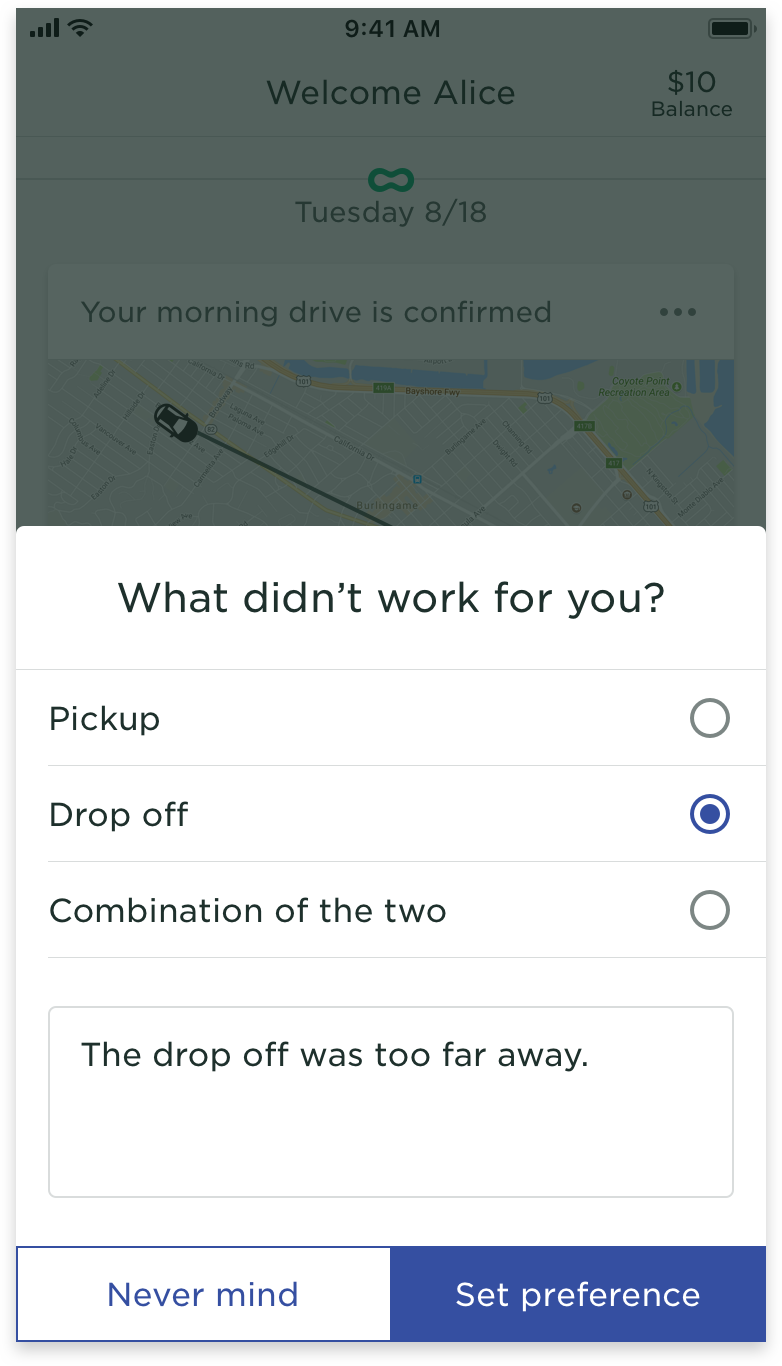The height and width of the screenshot is (1366, 782).
Task: Choose the Drop off radio option
Action: click(x=709, y=815)
